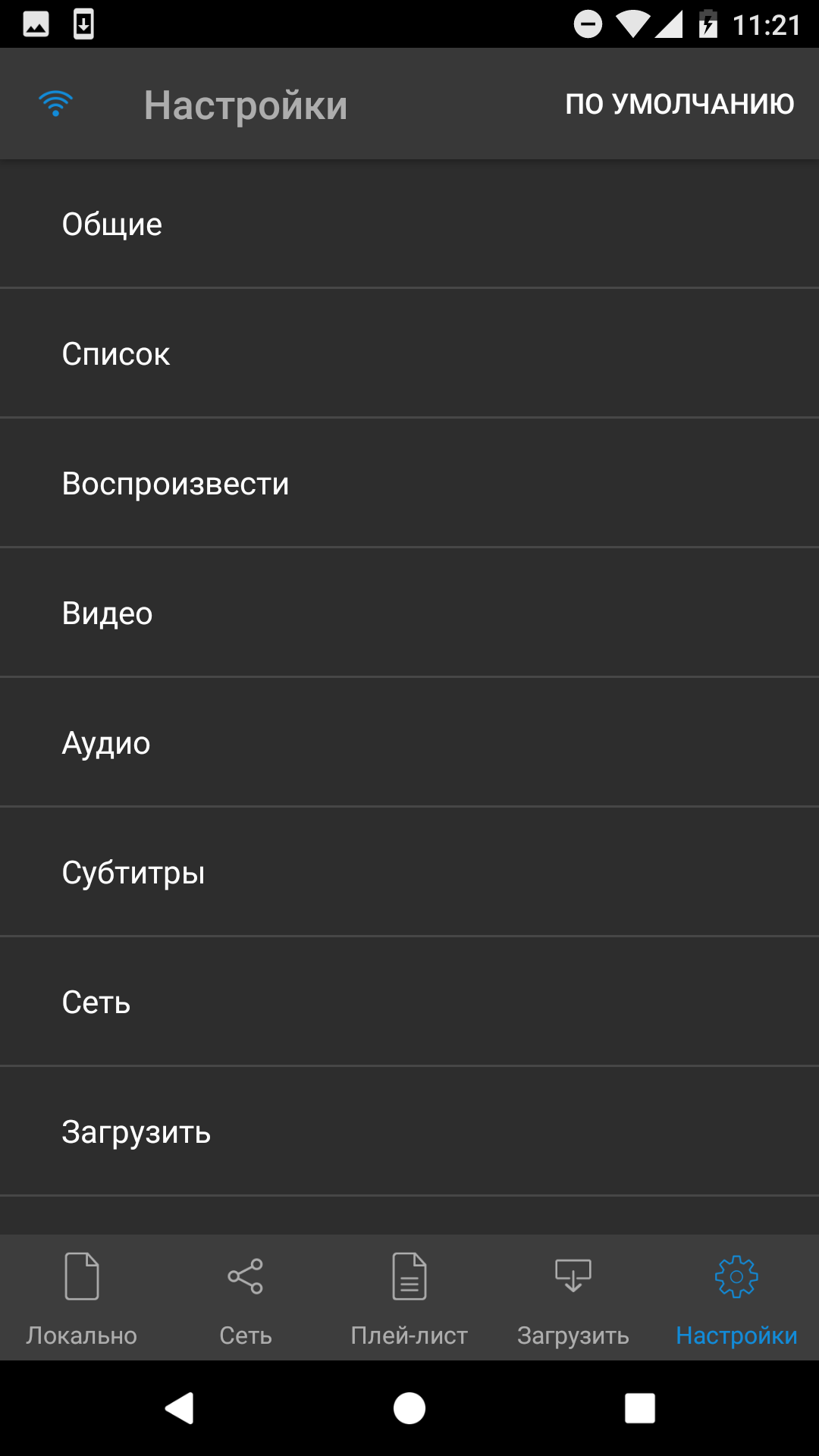819x1456 pixels.
Task: Select the Настройки tab in the bottom bar
Action: 737,1298
